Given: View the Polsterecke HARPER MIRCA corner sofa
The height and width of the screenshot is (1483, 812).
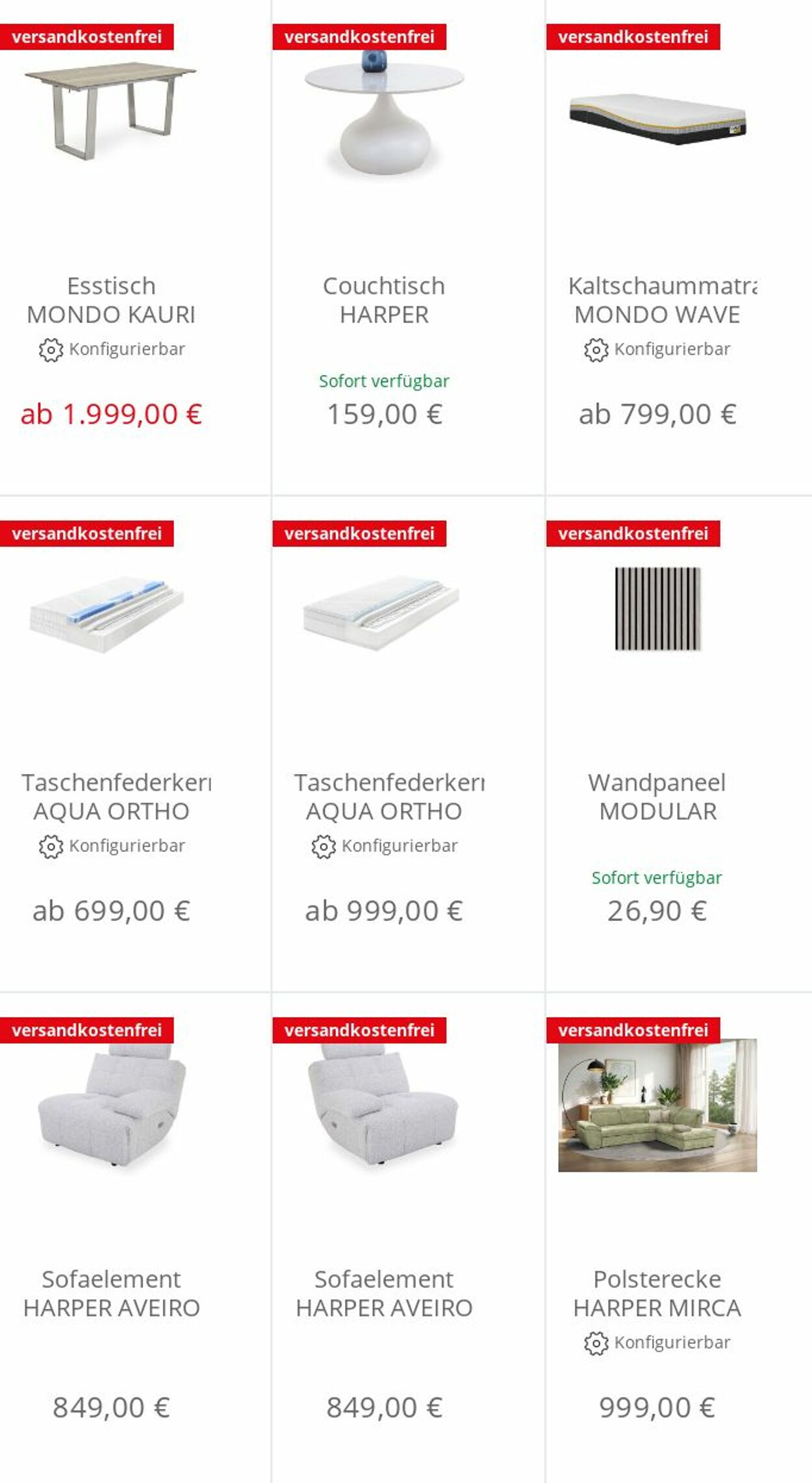Looking at the screenshot, I should click(679, 1238).
